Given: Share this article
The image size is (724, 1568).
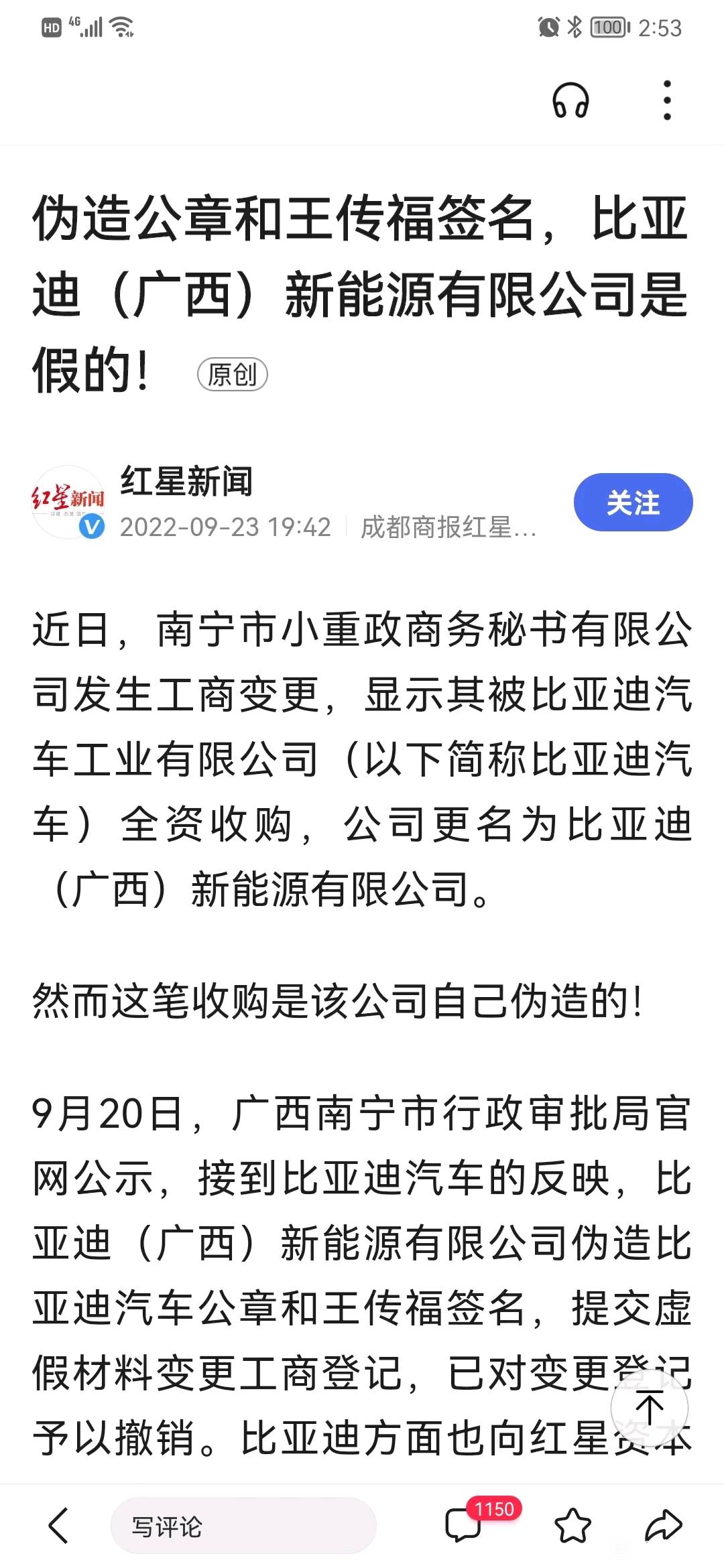Looking at the screenshot, I should pyautogui.click(x=663, y=1526).
